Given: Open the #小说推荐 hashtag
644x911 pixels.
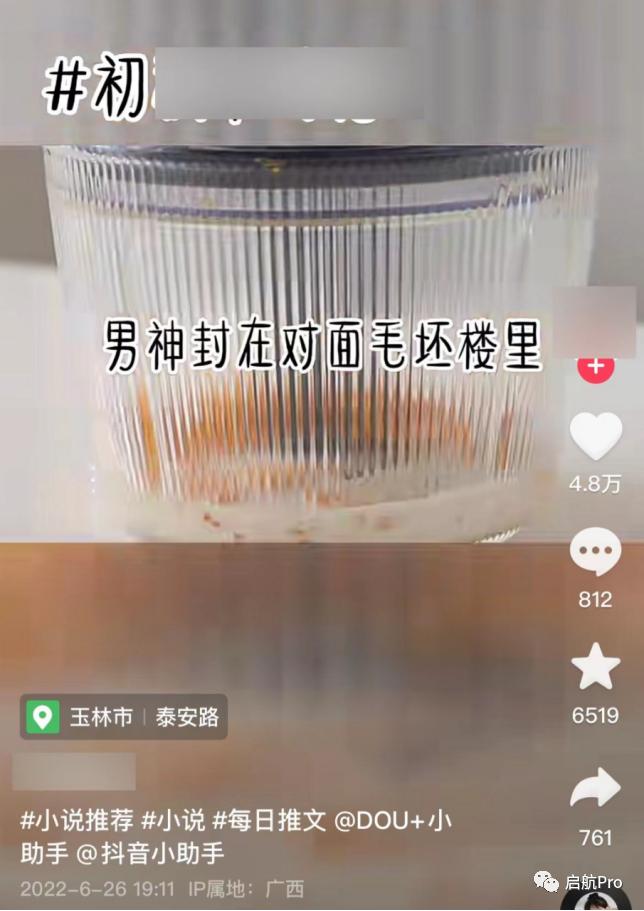Looking at the screenshot, I should pos(76,822).
